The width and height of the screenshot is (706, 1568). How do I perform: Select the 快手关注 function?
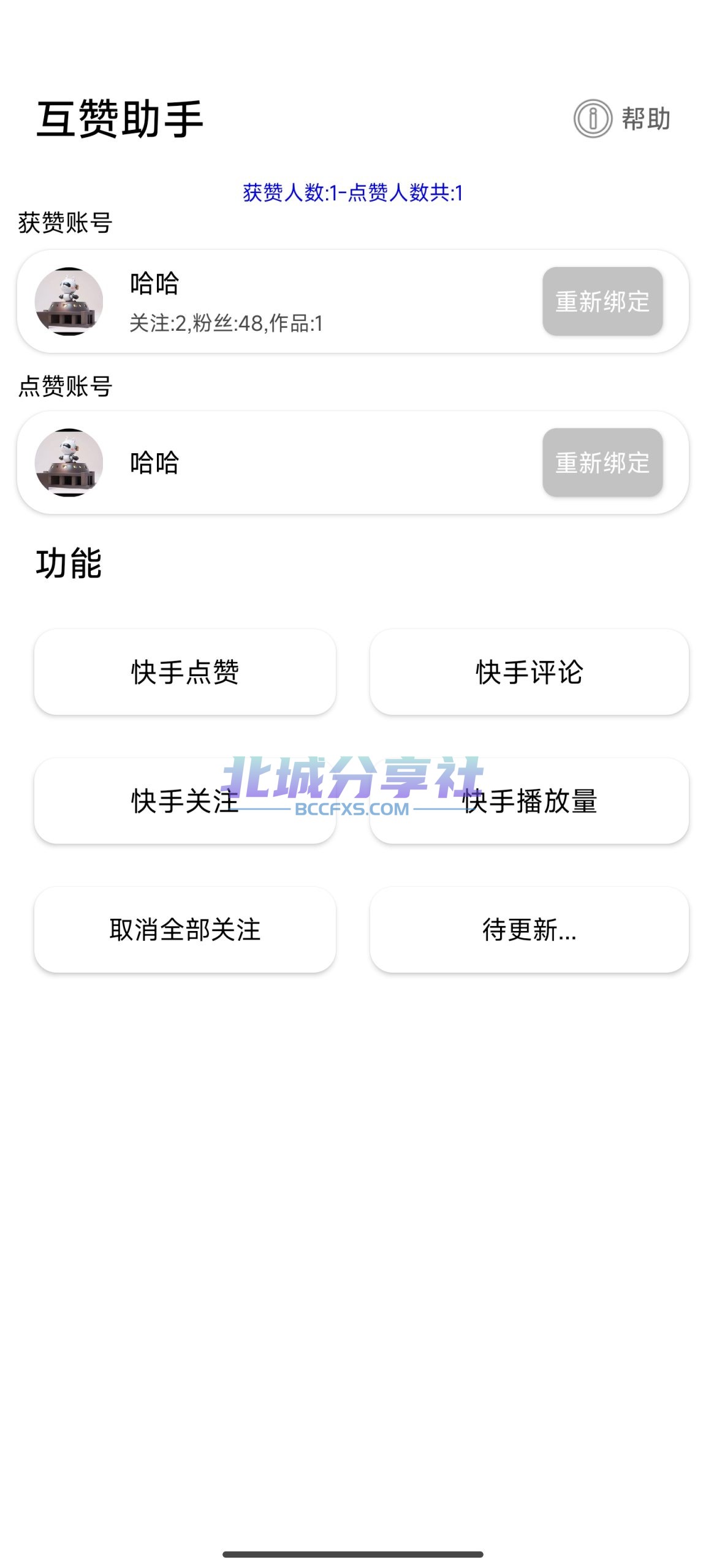pos(185,801)
